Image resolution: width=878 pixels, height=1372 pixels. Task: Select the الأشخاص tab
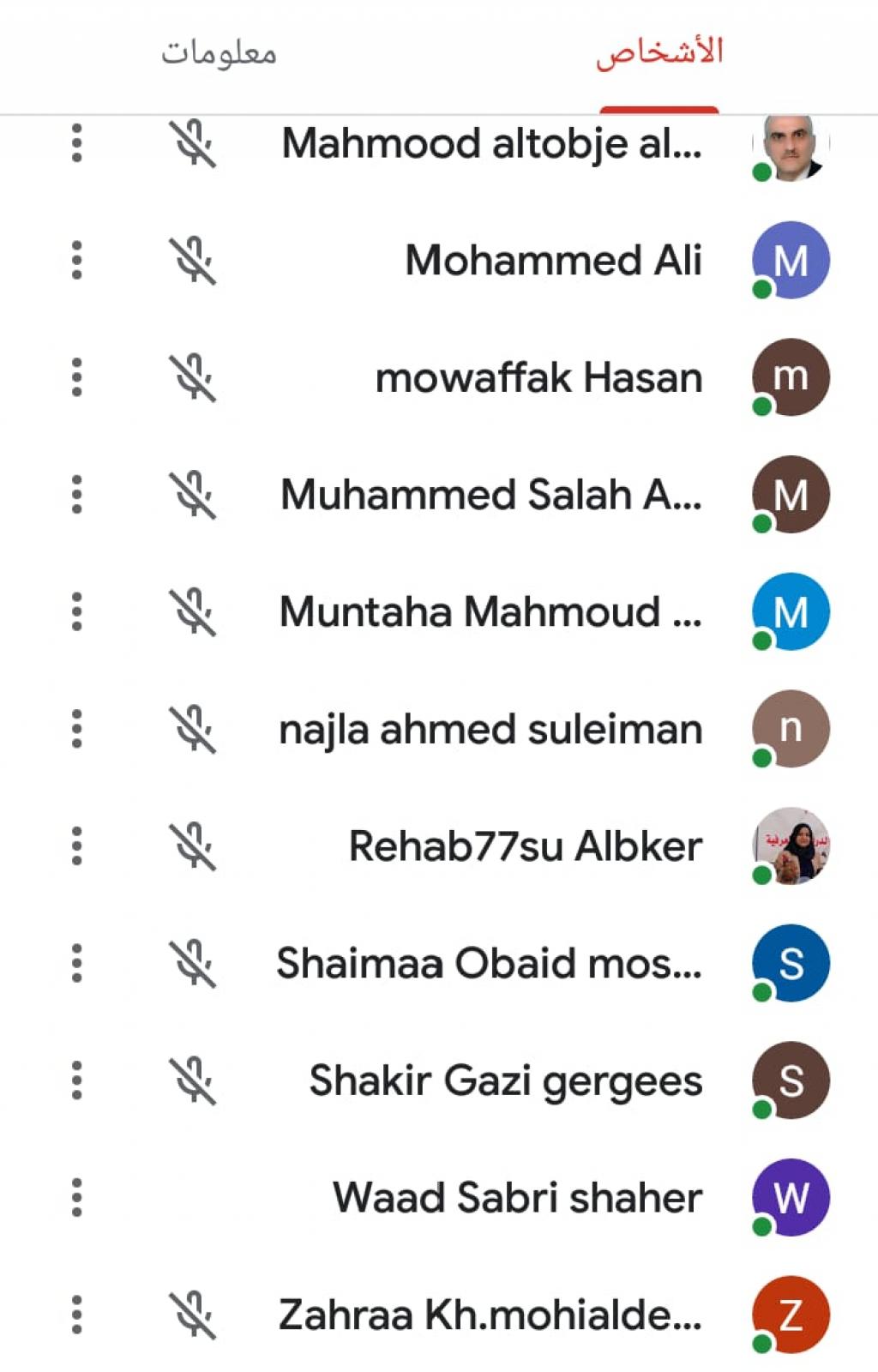(658, 53)
